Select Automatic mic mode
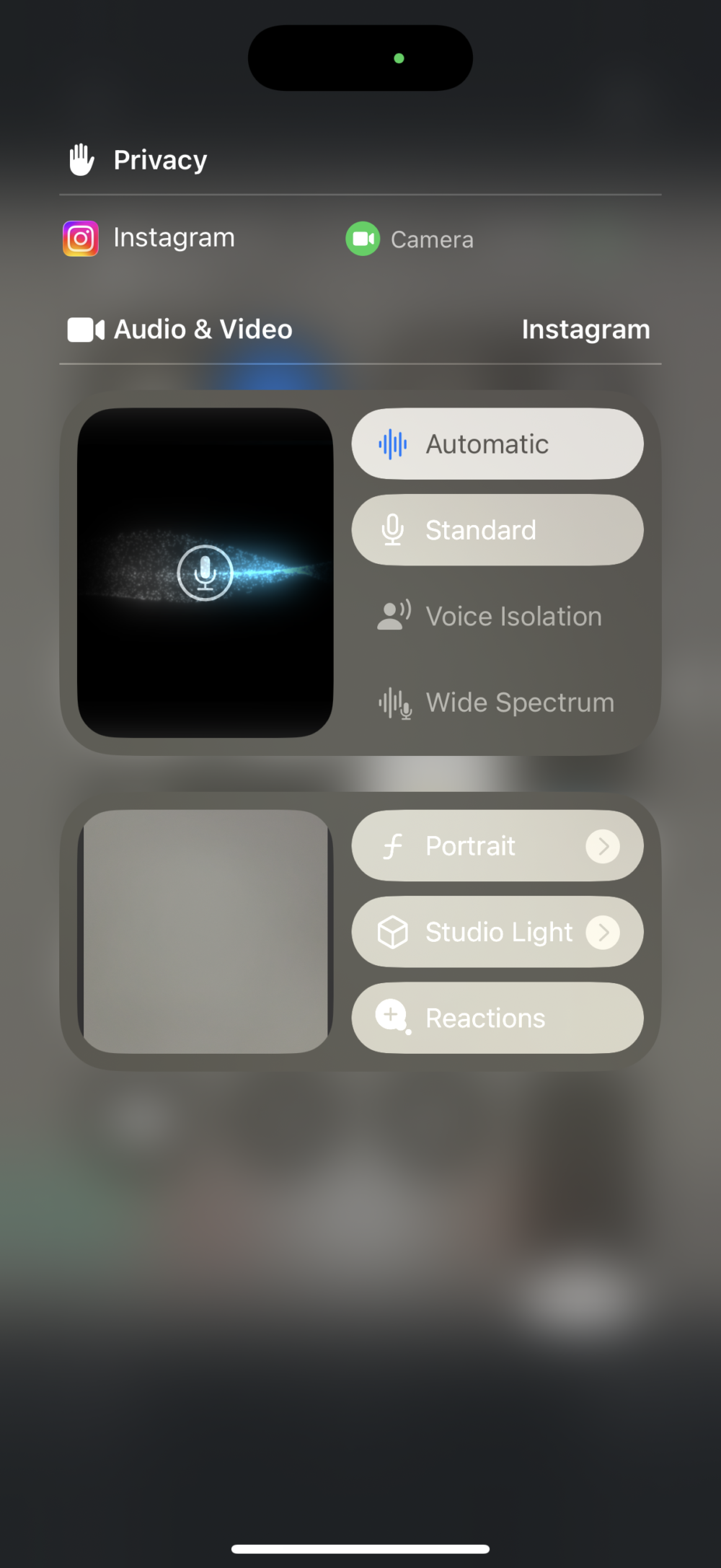Image resolution: width=721 pixels, height=1568 pixels. point(497,444)
